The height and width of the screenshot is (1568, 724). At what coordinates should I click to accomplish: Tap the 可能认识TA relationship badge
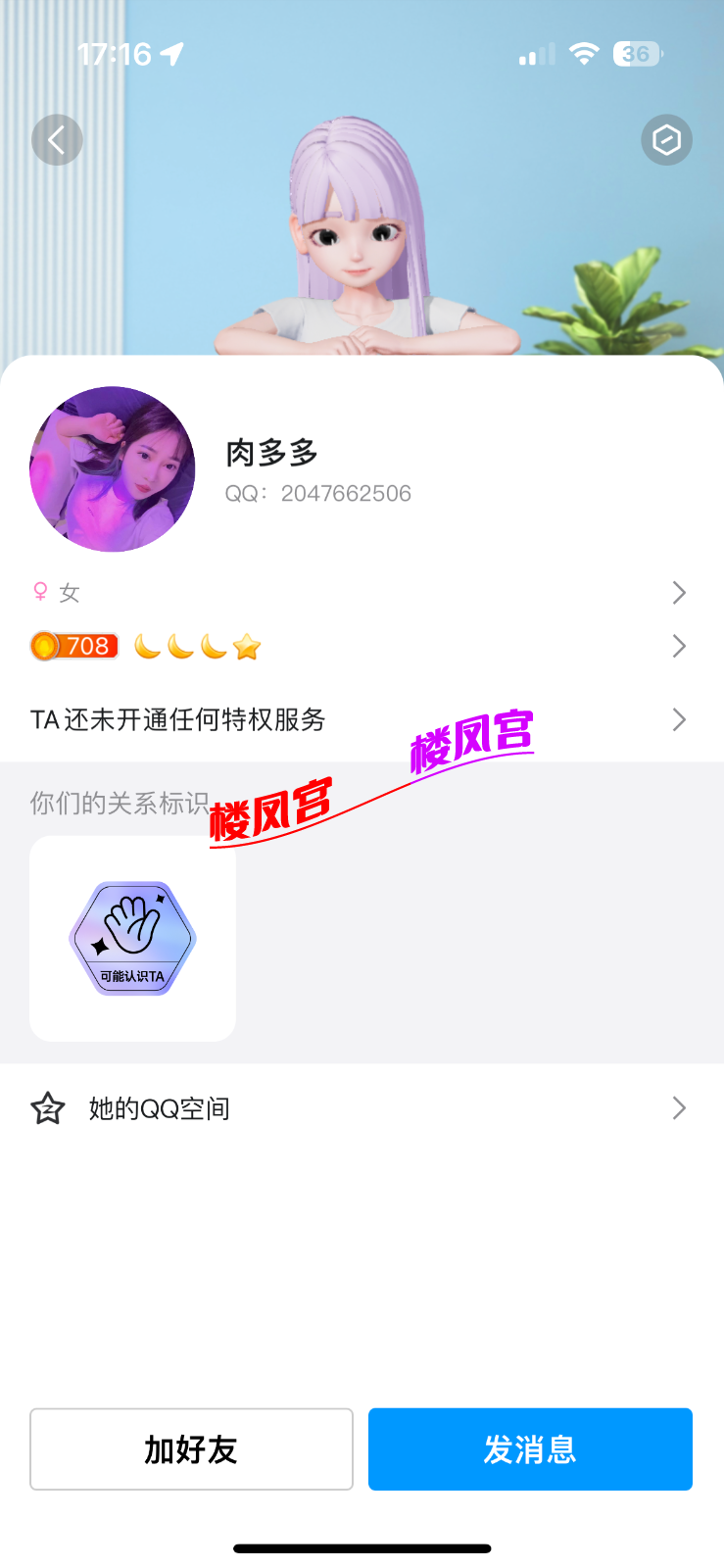click(x=132, y=938)
